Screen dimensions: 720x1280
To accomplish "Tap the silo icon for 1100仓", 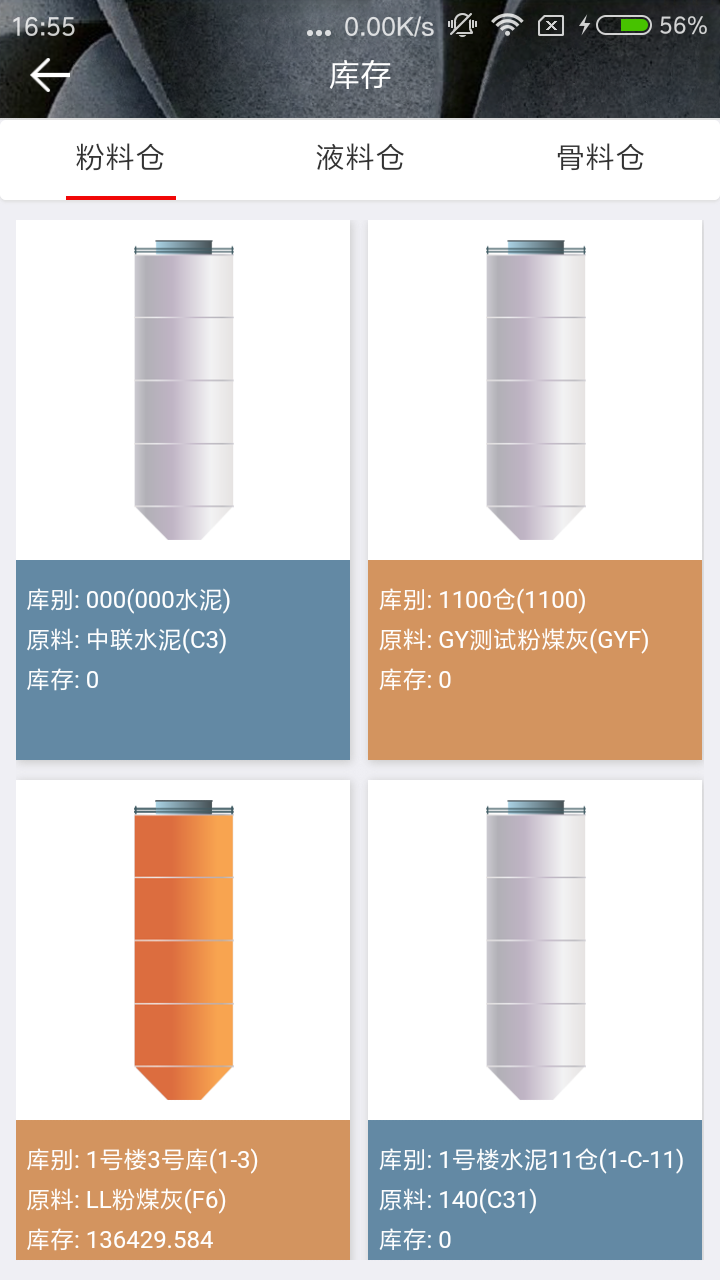I will [535, 390].
